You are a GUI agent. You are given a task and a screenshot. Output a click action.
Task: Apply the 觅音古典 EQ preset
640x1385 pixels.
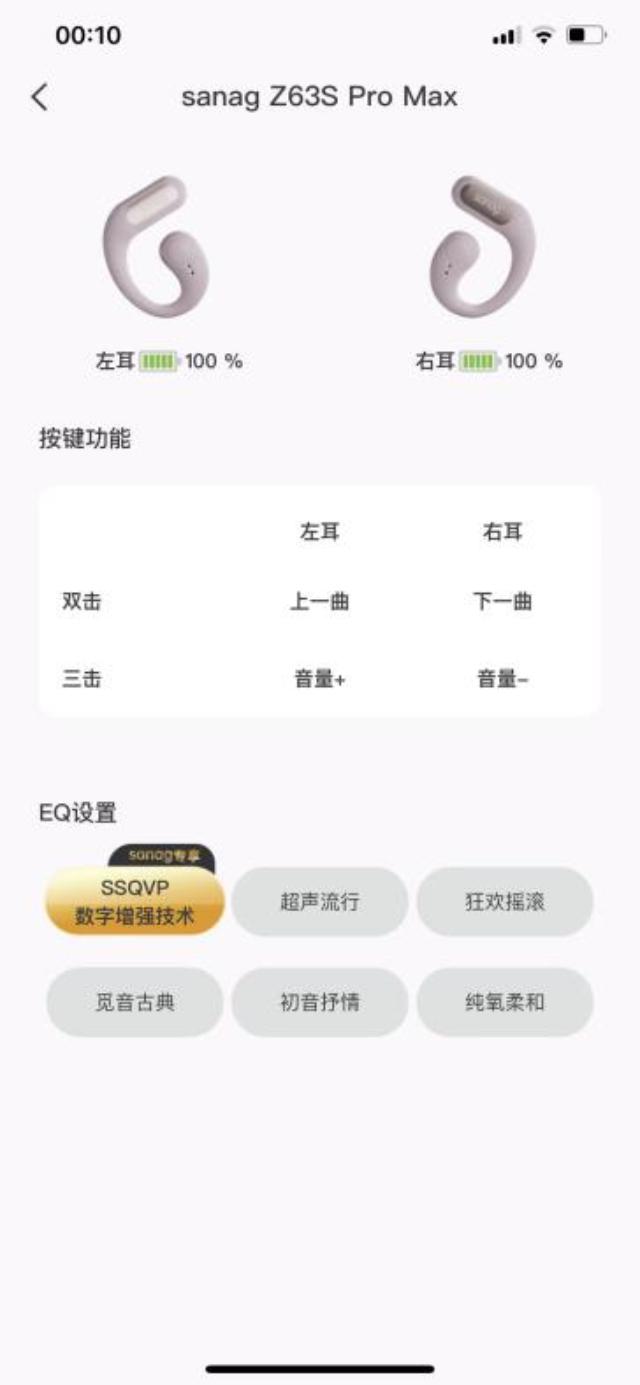click(x=134, y=1002)
